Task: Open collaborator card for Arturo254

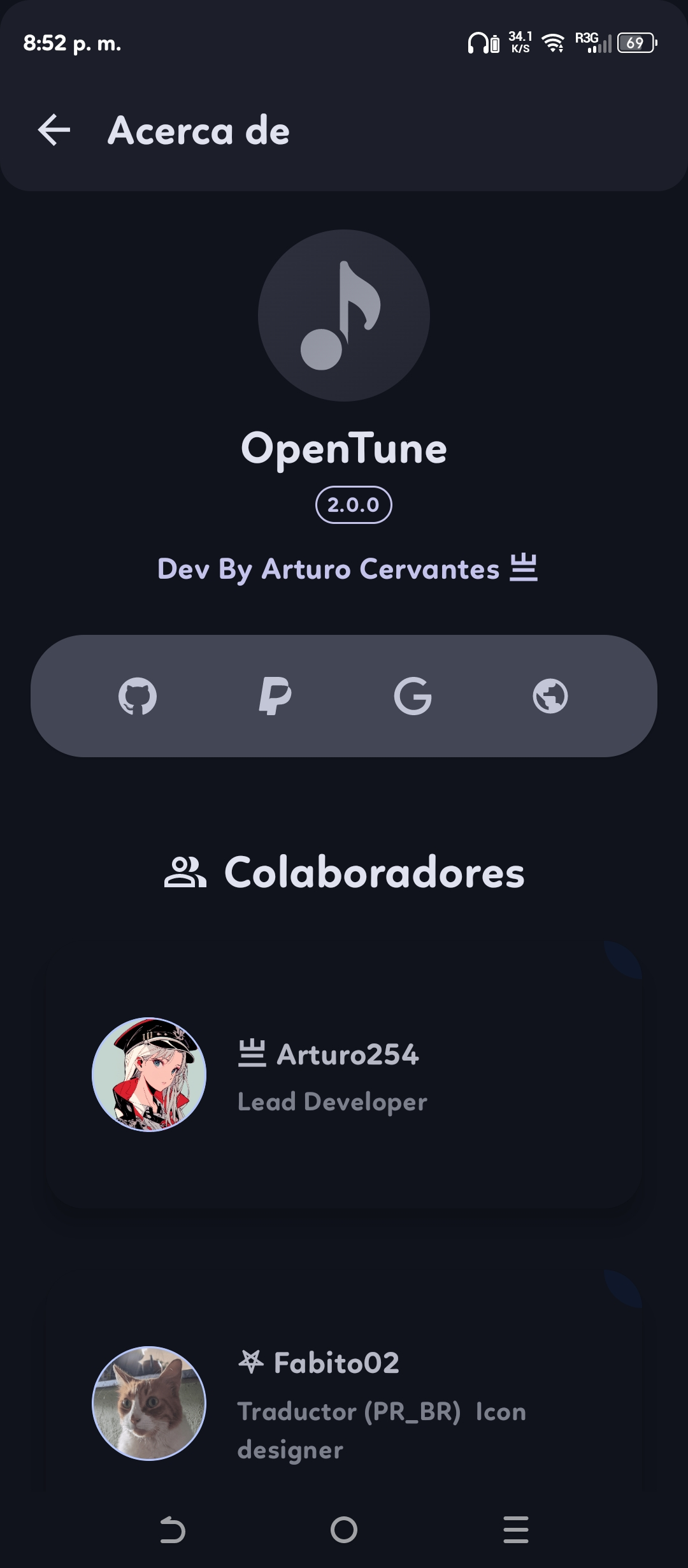Action: coord(344,1077)
